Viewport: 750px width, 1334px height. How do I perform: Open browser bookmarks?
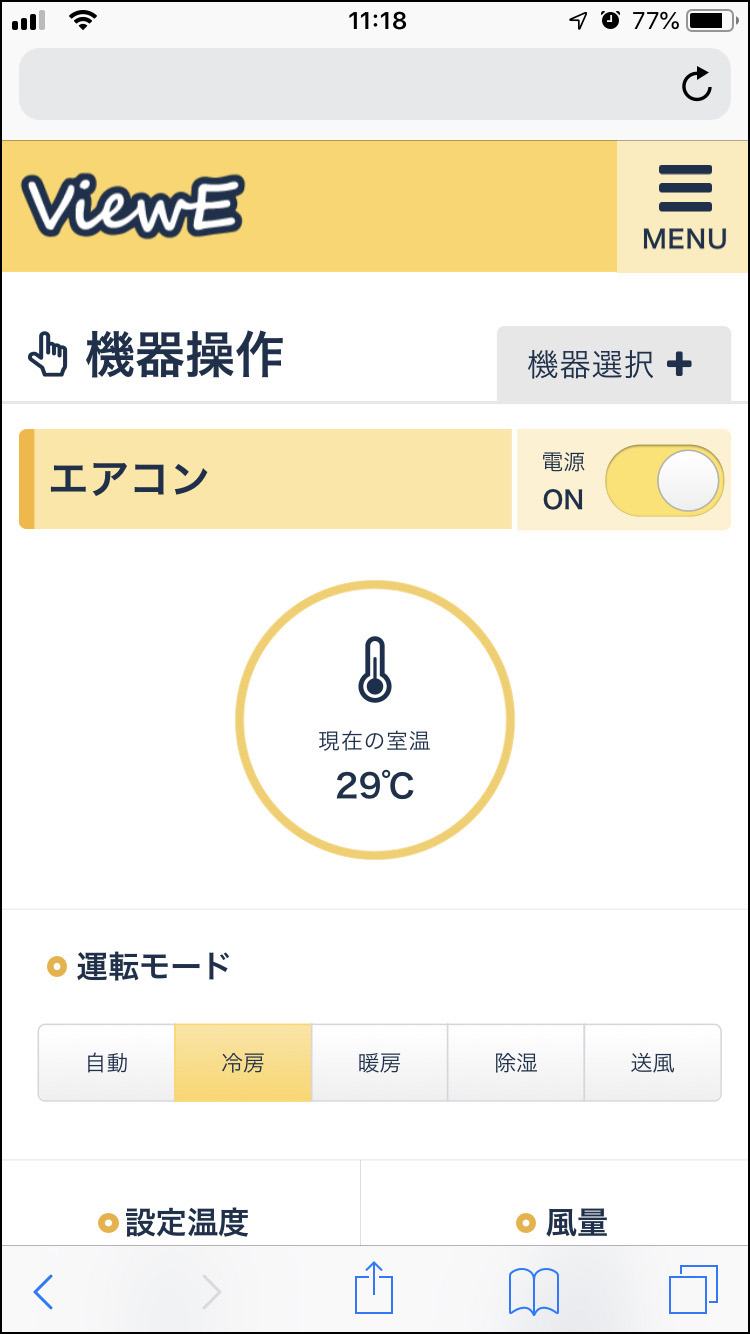[534, 1291]
